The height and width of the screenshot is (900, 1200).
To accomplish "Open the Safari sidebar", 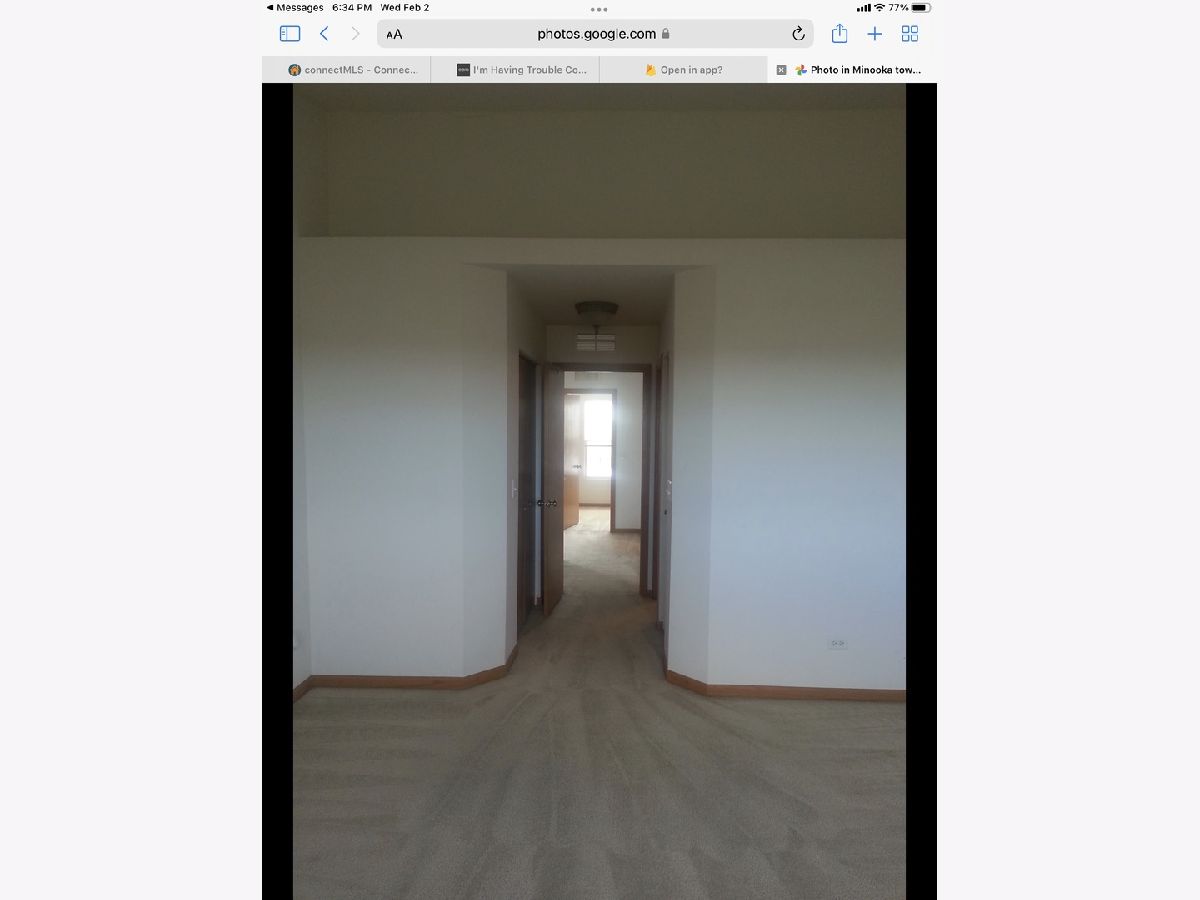I will [x=290, y=34].
